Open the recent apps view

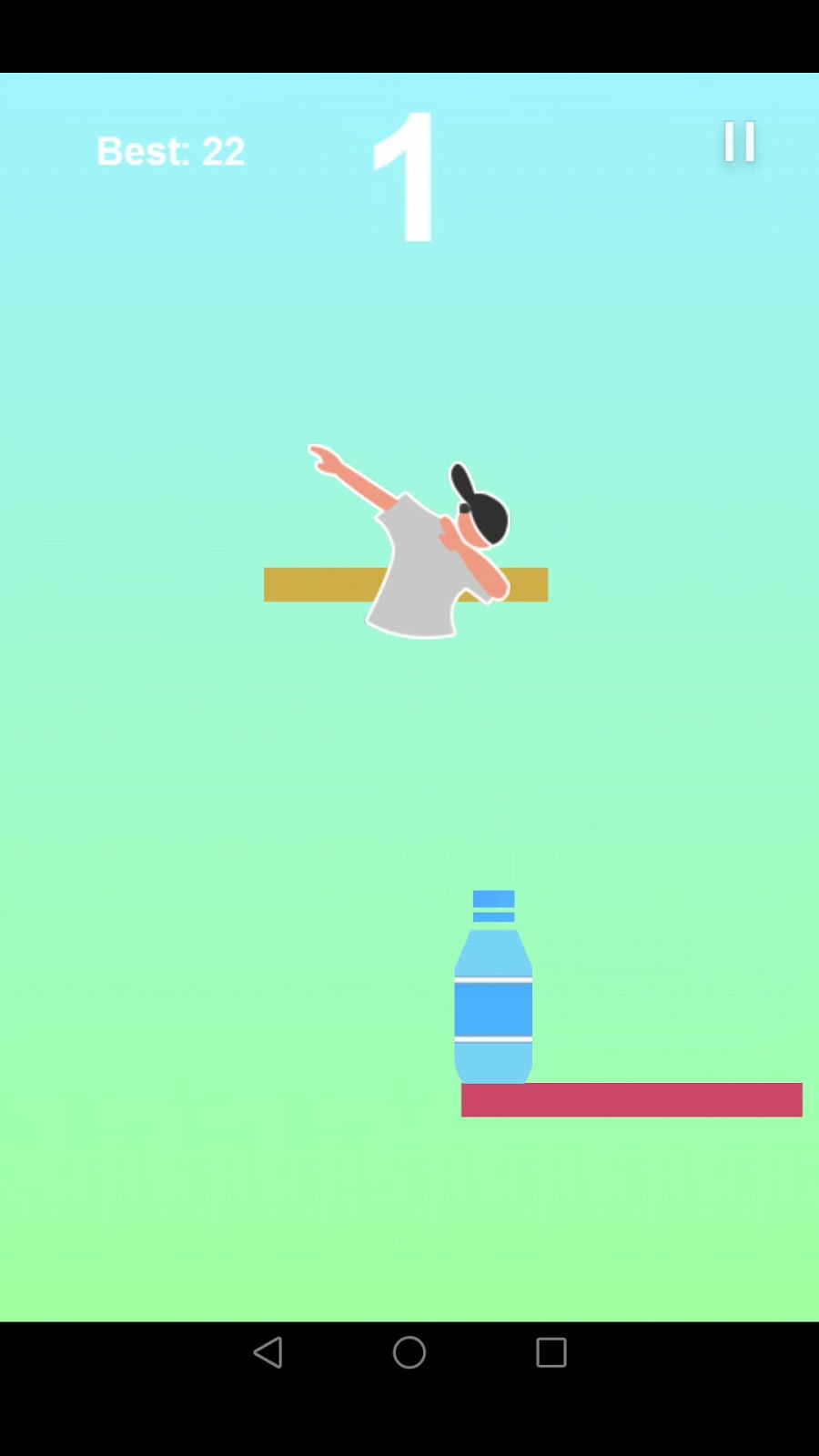(551, 1352)
